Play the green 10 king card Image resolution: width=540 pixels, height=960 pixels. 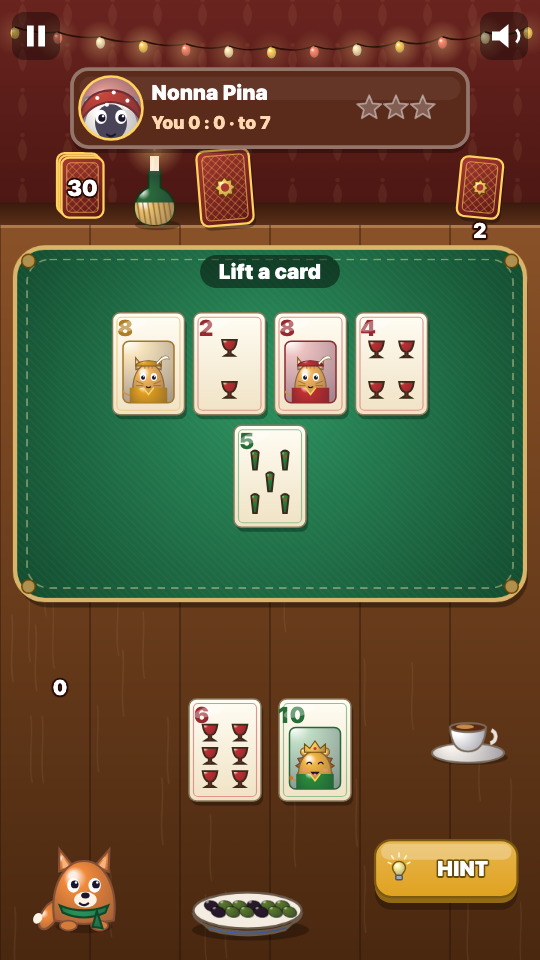tap(315, 750)
